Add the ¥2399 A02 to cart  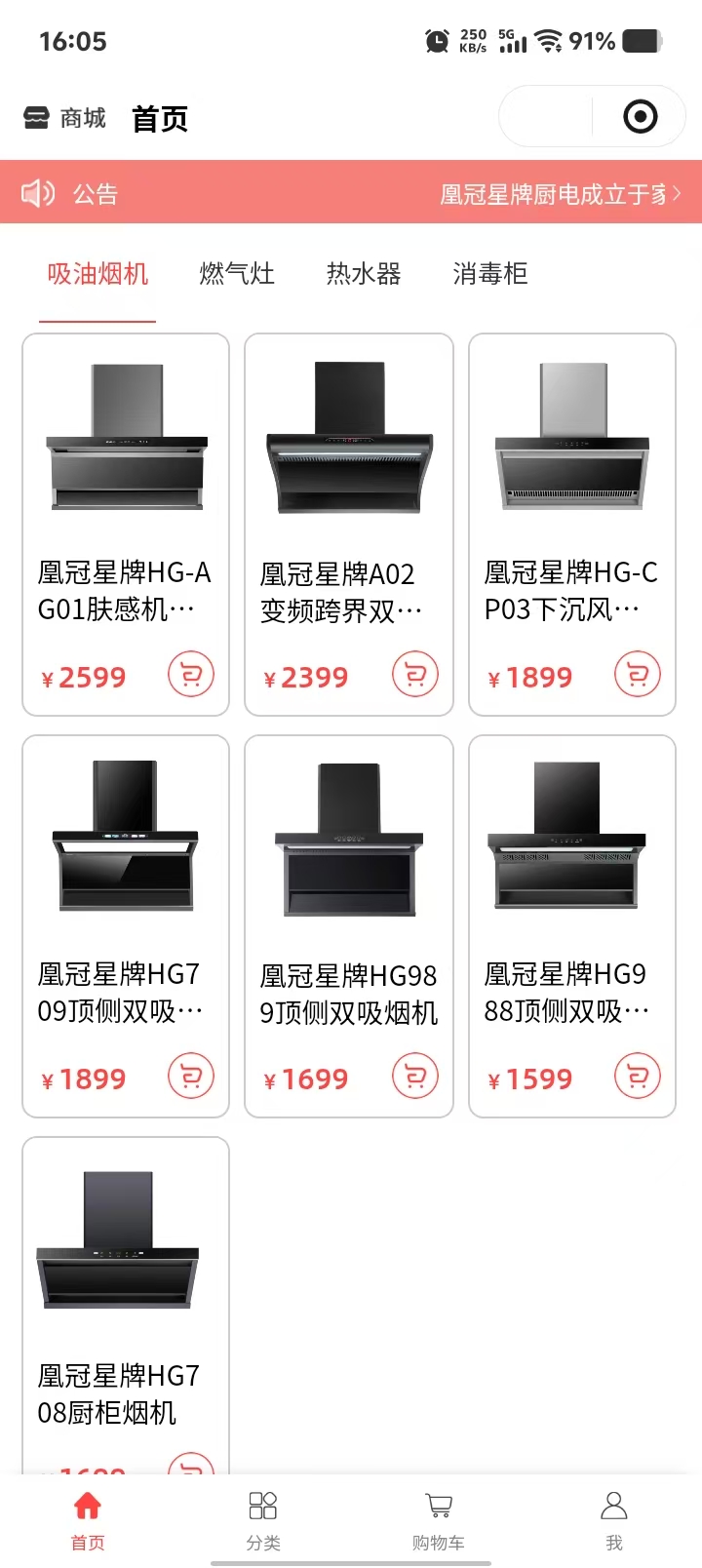coord(415,675)
